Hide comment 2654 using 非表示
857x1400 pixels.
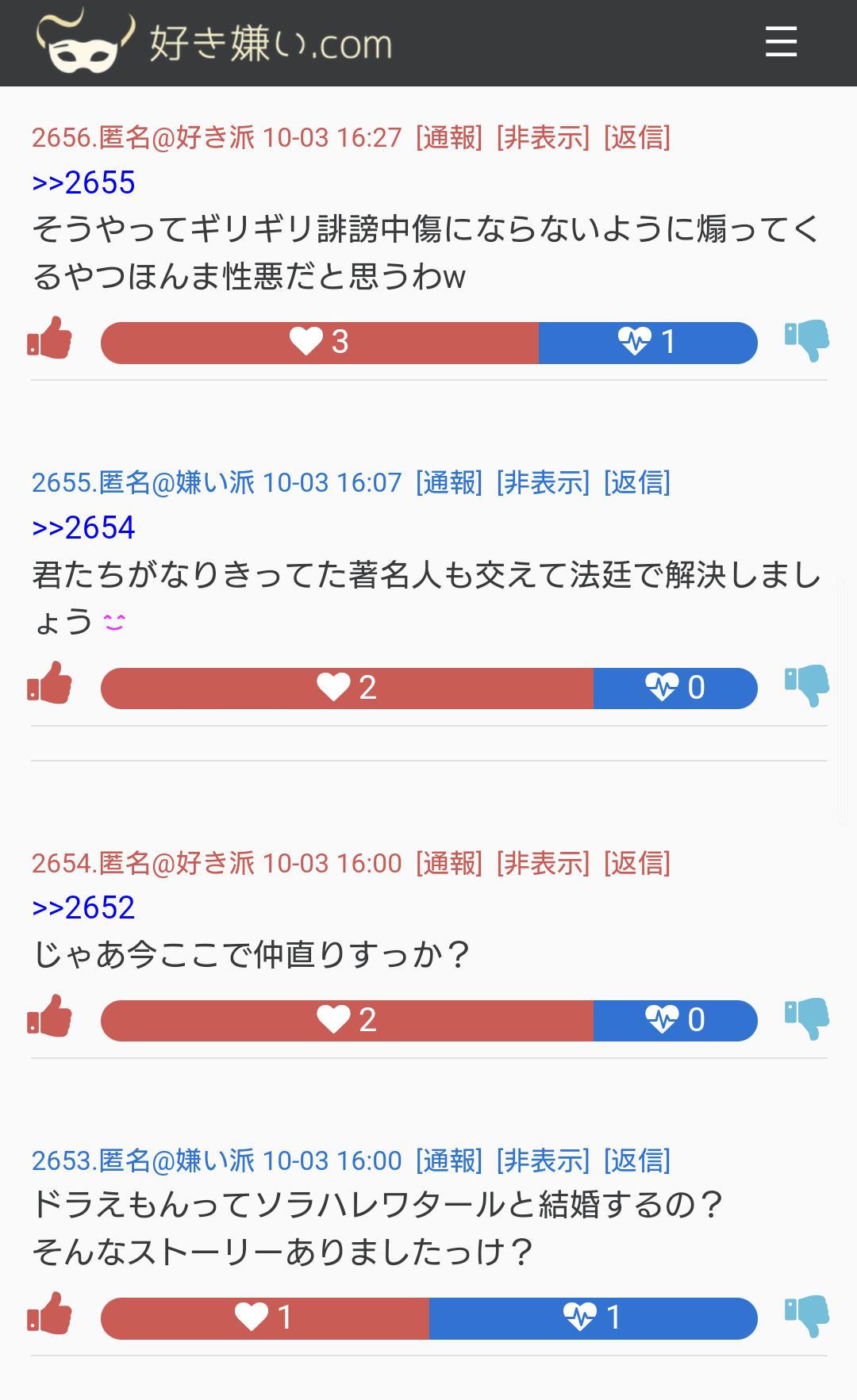[x=544, y=863]
